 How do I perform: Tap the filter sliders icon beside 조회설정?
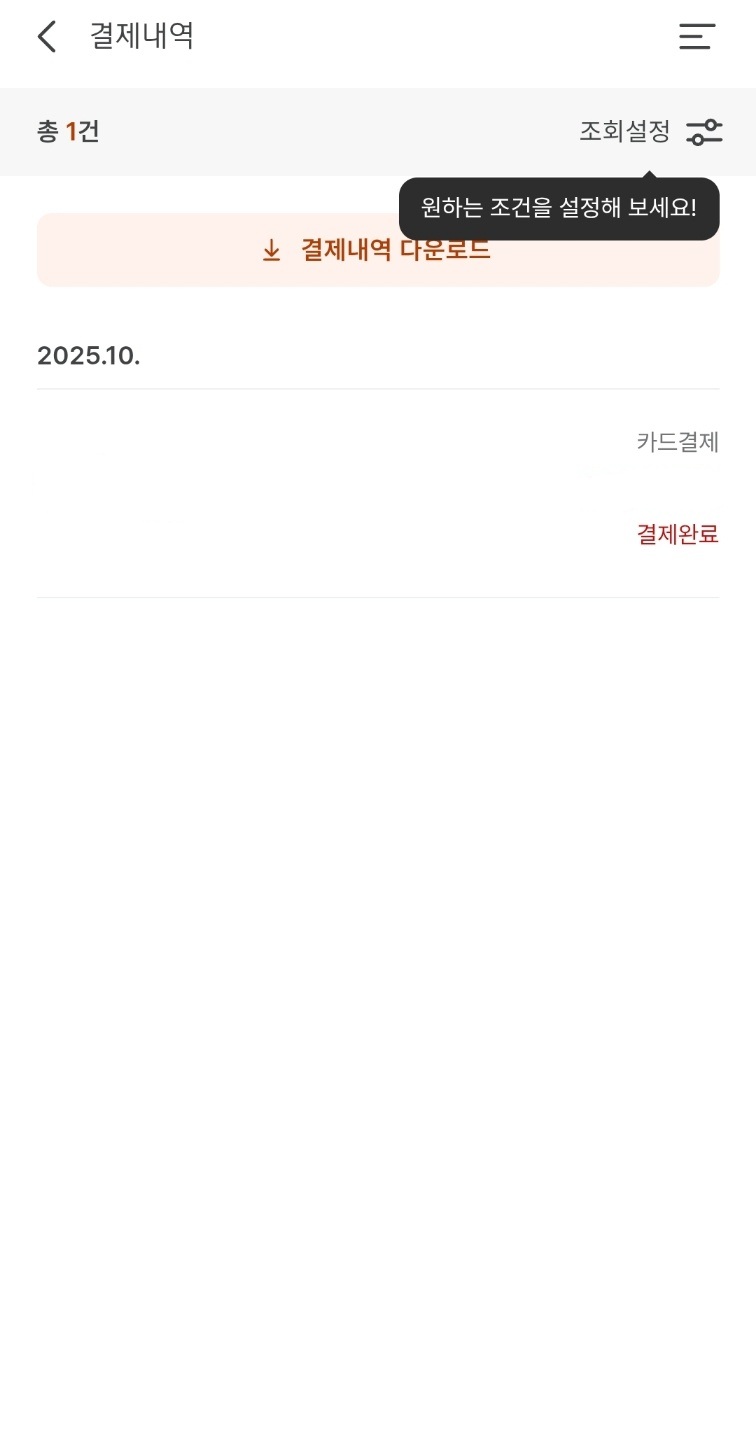point(704,131)
